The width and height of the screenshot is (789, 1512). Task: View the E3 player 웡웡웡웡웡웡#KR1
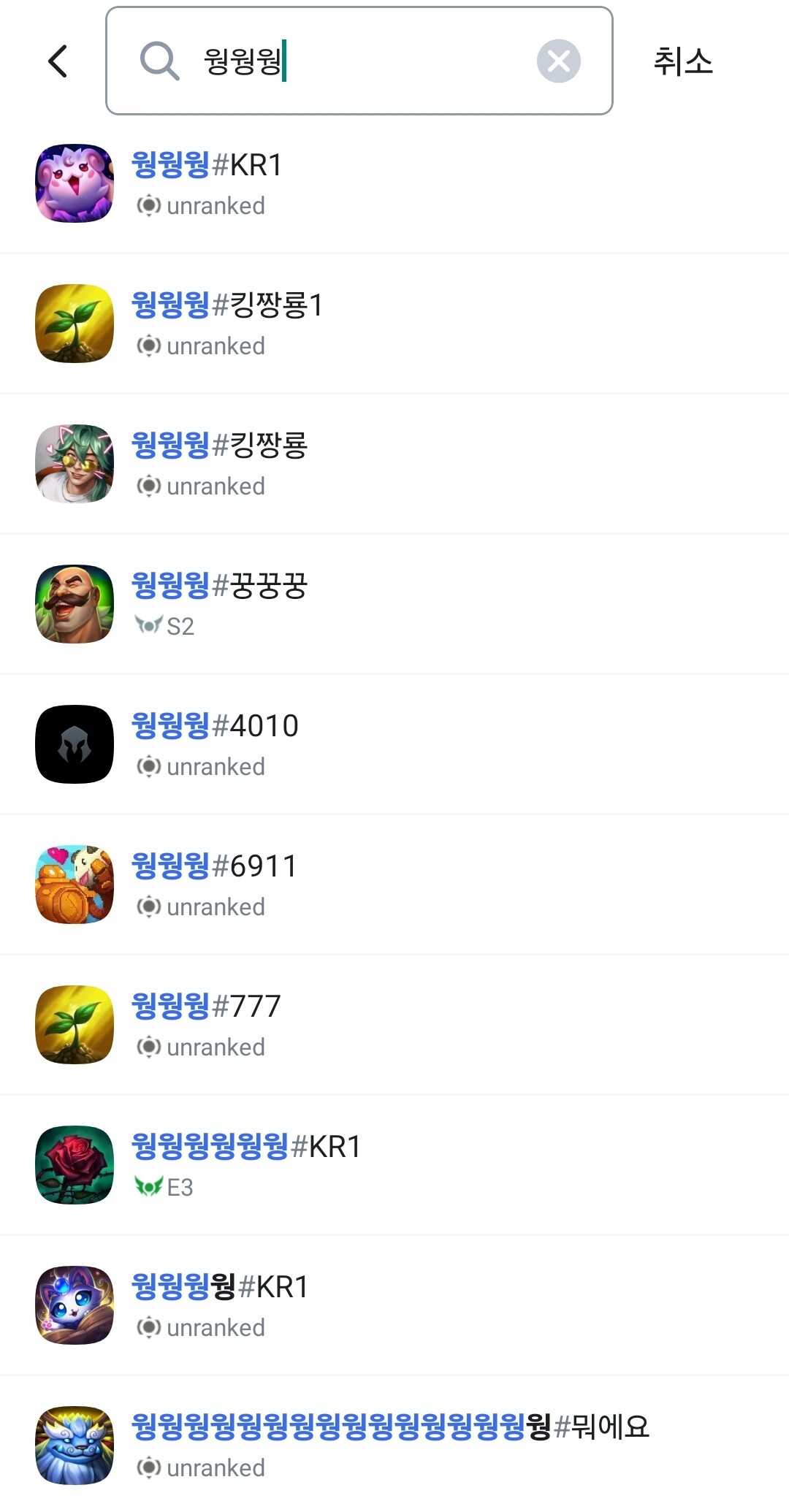click(247, 1148)
